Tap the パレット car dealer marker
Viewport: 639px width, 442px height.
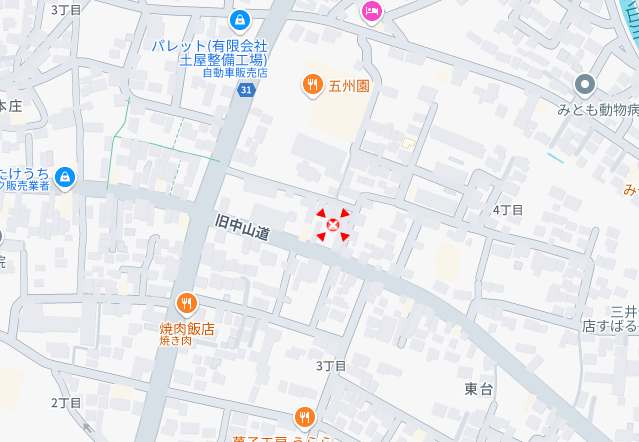tap(240, 19)
